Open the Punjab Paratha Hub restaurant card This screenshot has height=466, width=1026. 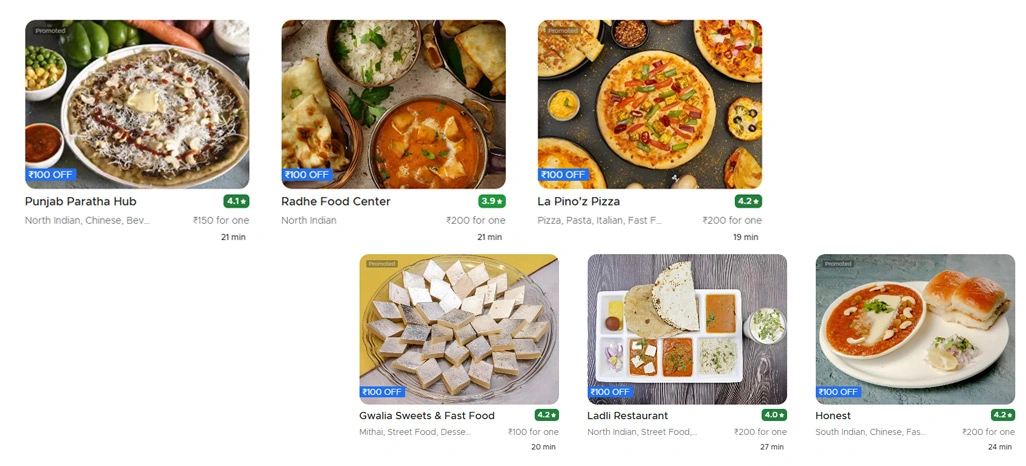tap(137, 105)
